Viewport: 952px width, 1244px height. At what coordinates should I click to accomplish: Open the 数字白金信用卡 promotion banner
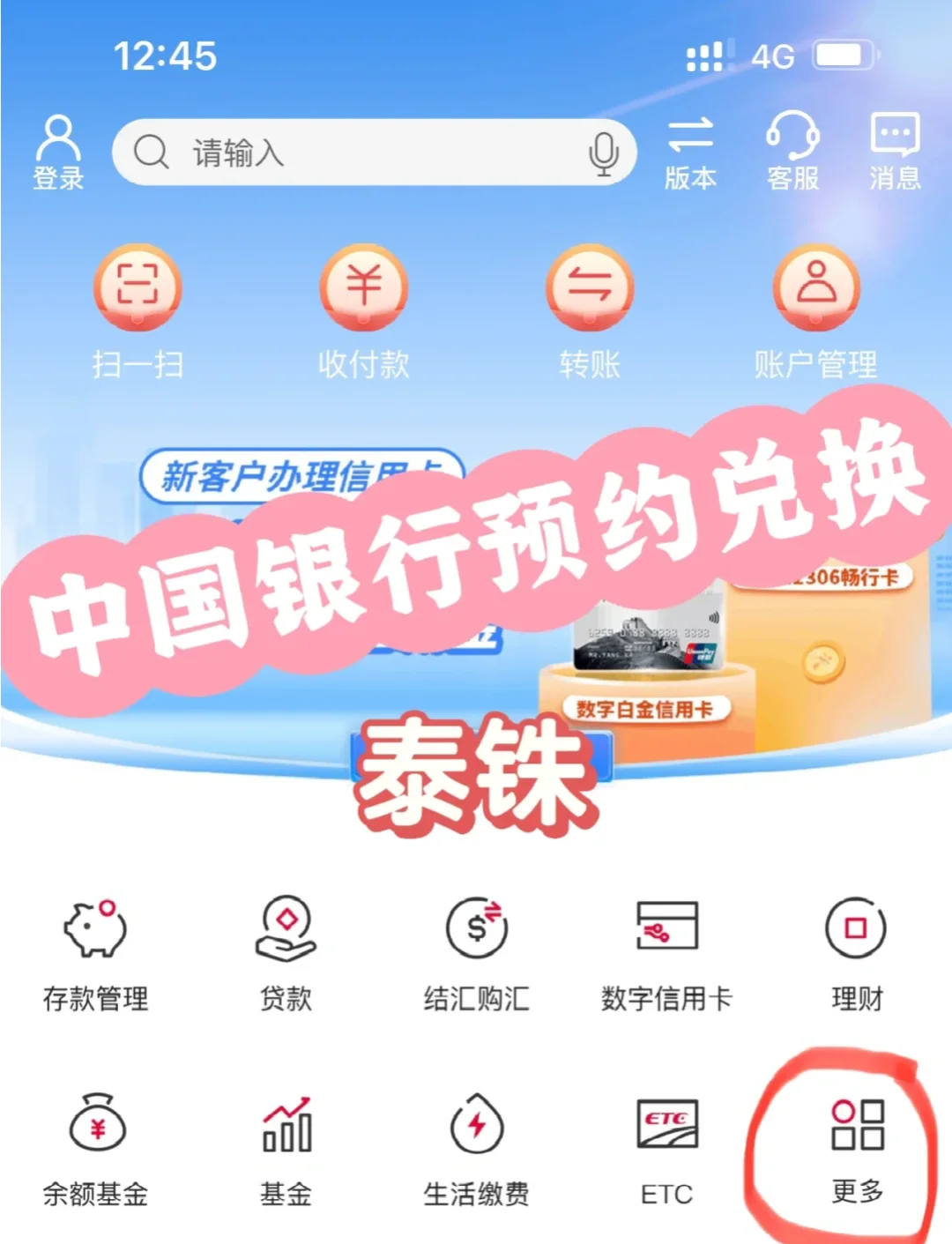pyautogui.click(x=648, y=707)
